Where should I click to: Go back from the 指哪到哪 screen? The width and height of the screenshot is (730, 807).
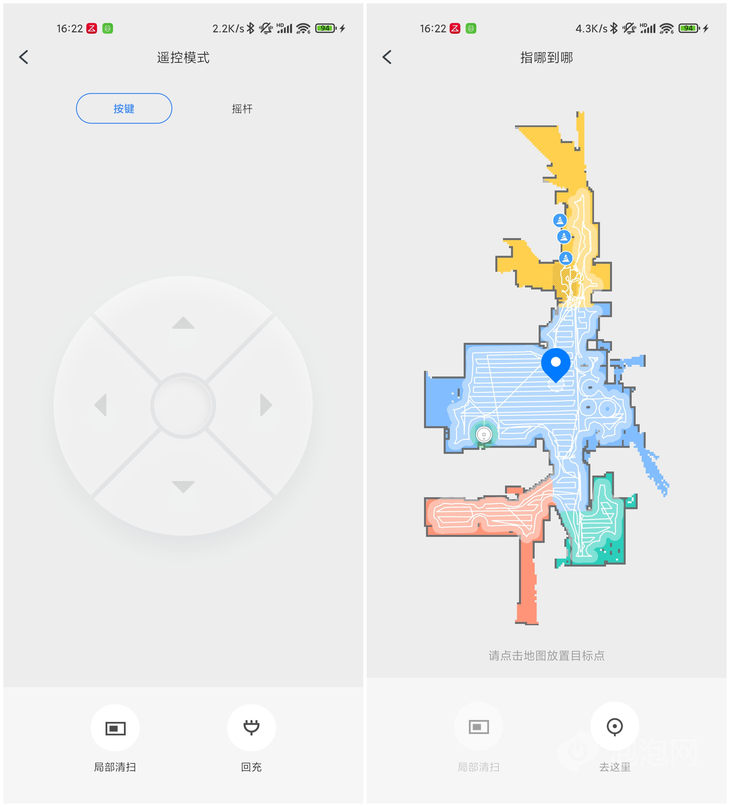[388, 58]
